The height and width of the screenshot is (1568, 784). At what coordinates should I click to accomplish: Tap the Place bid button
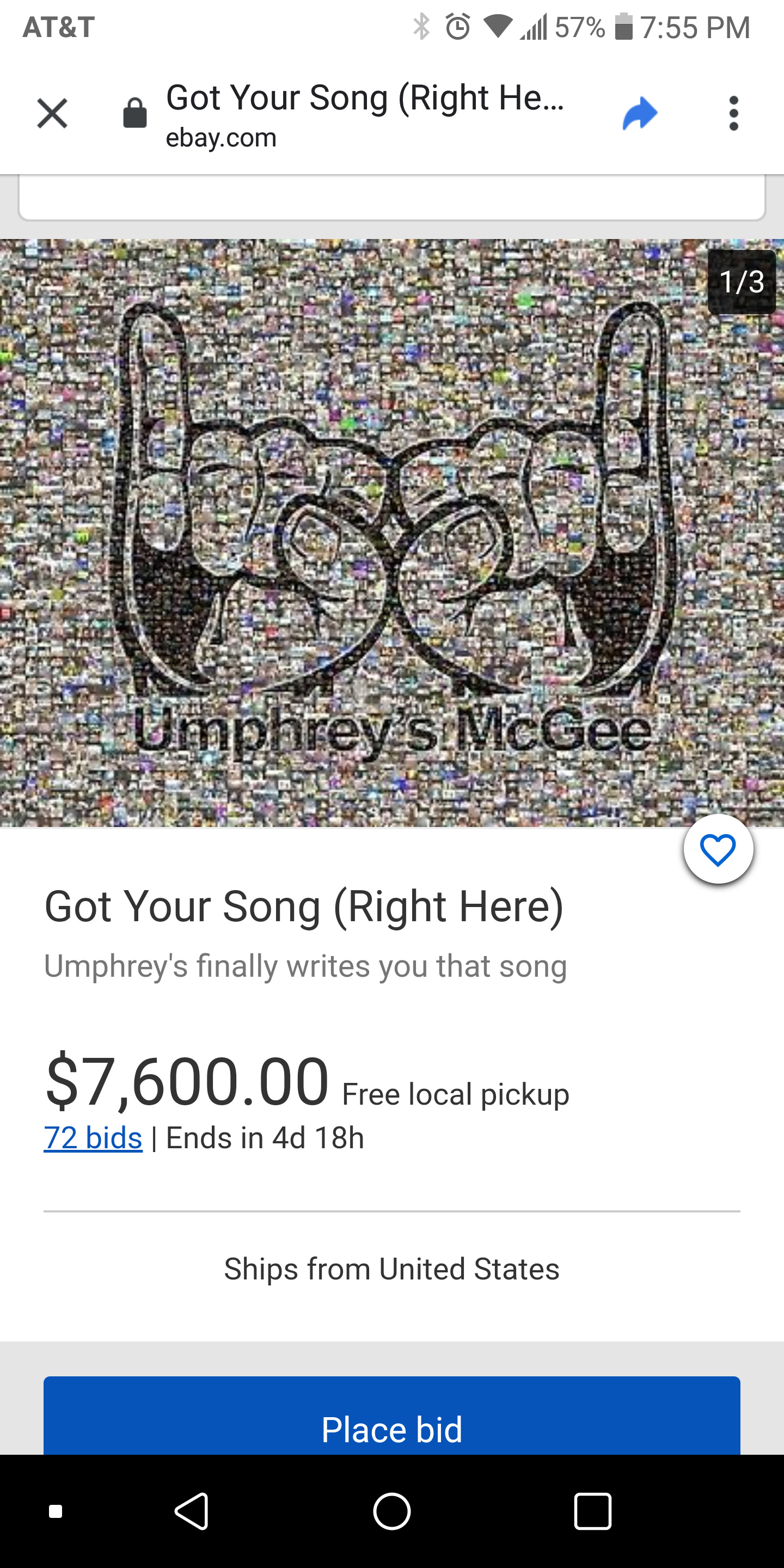click(392, 1428)
